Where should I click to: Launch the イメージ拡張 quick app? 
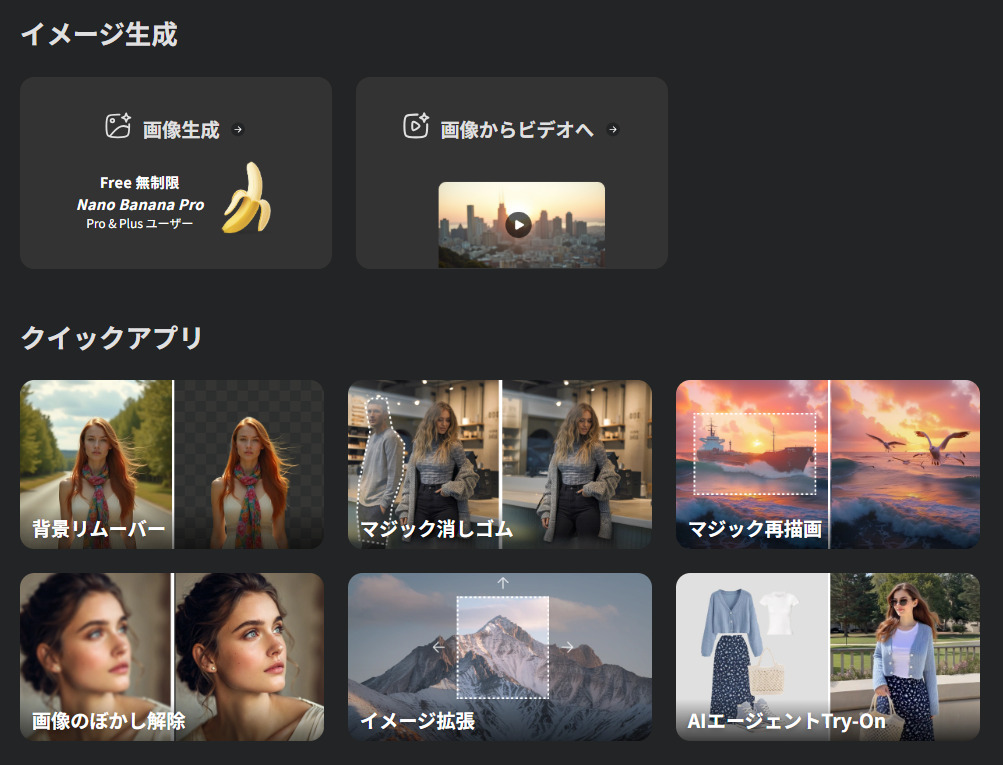[x=499, y=656]
